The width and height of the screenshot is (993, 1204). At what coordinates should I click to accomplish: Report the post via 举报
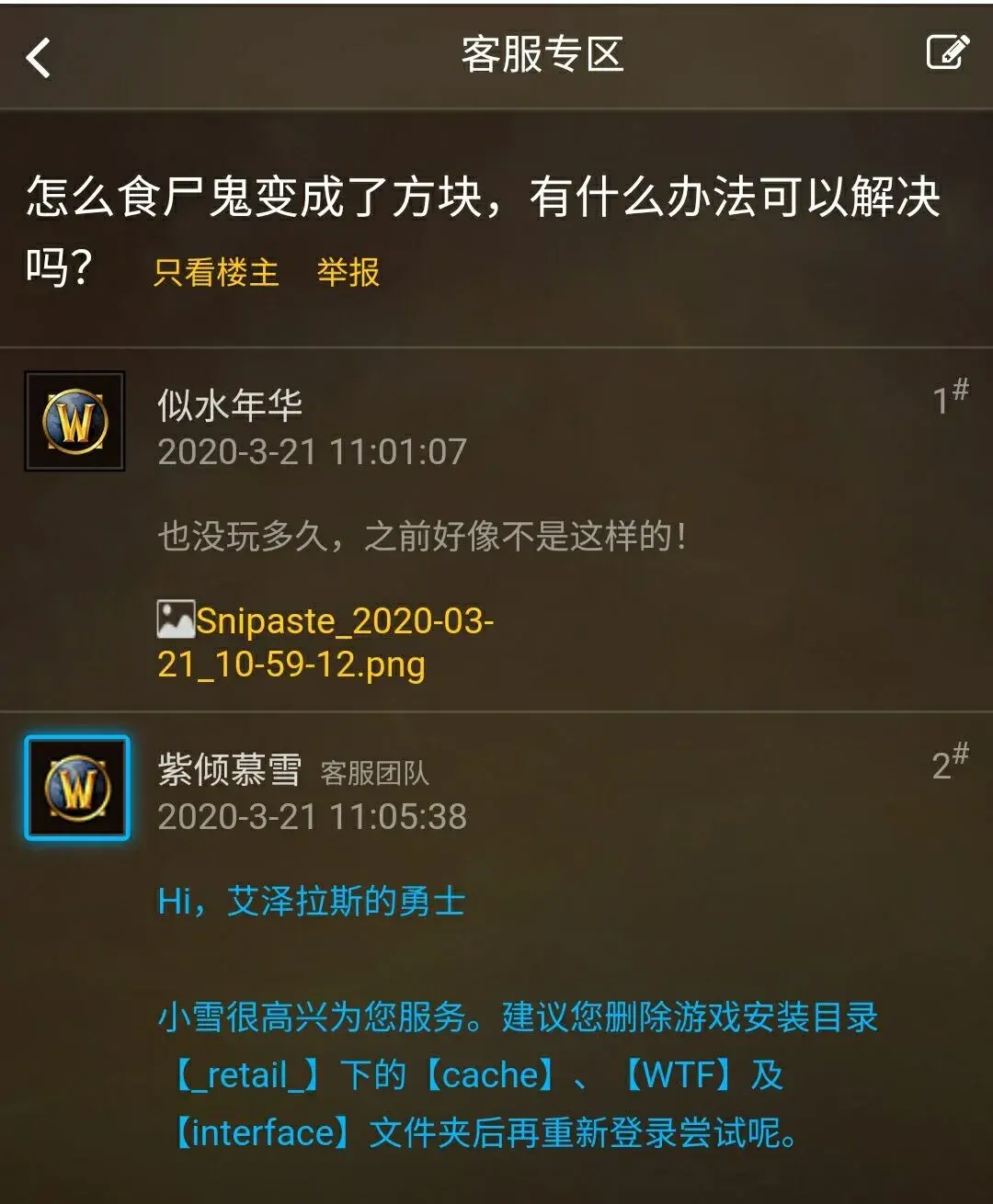click(x=348, y=272)
